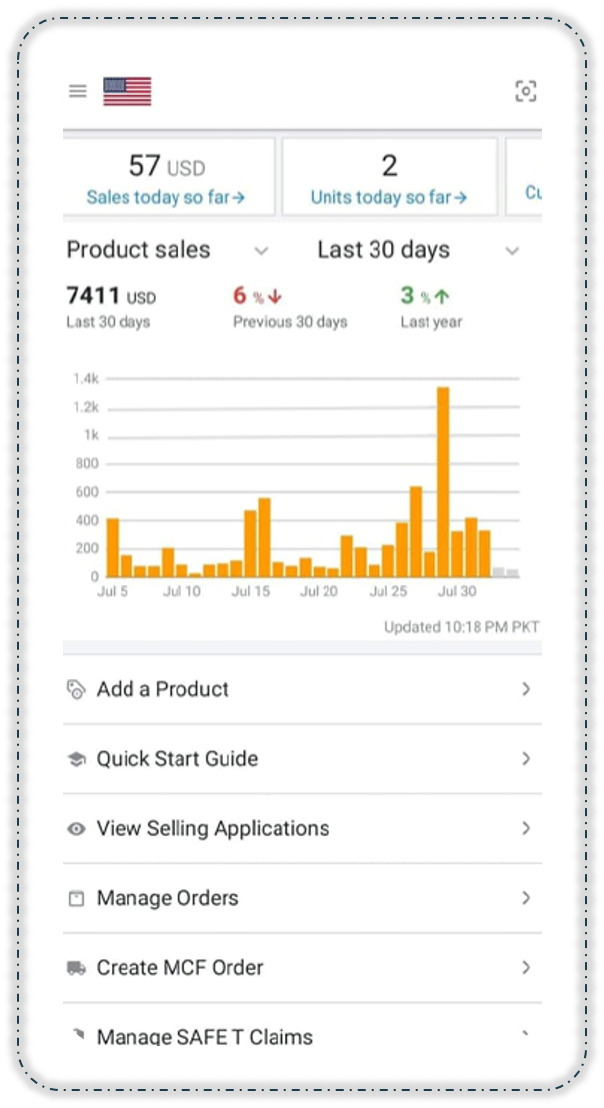The height and width of the screenshot is (1108, 604).
Task: Open Manage Orders
Action: click(x=302, y=898)
